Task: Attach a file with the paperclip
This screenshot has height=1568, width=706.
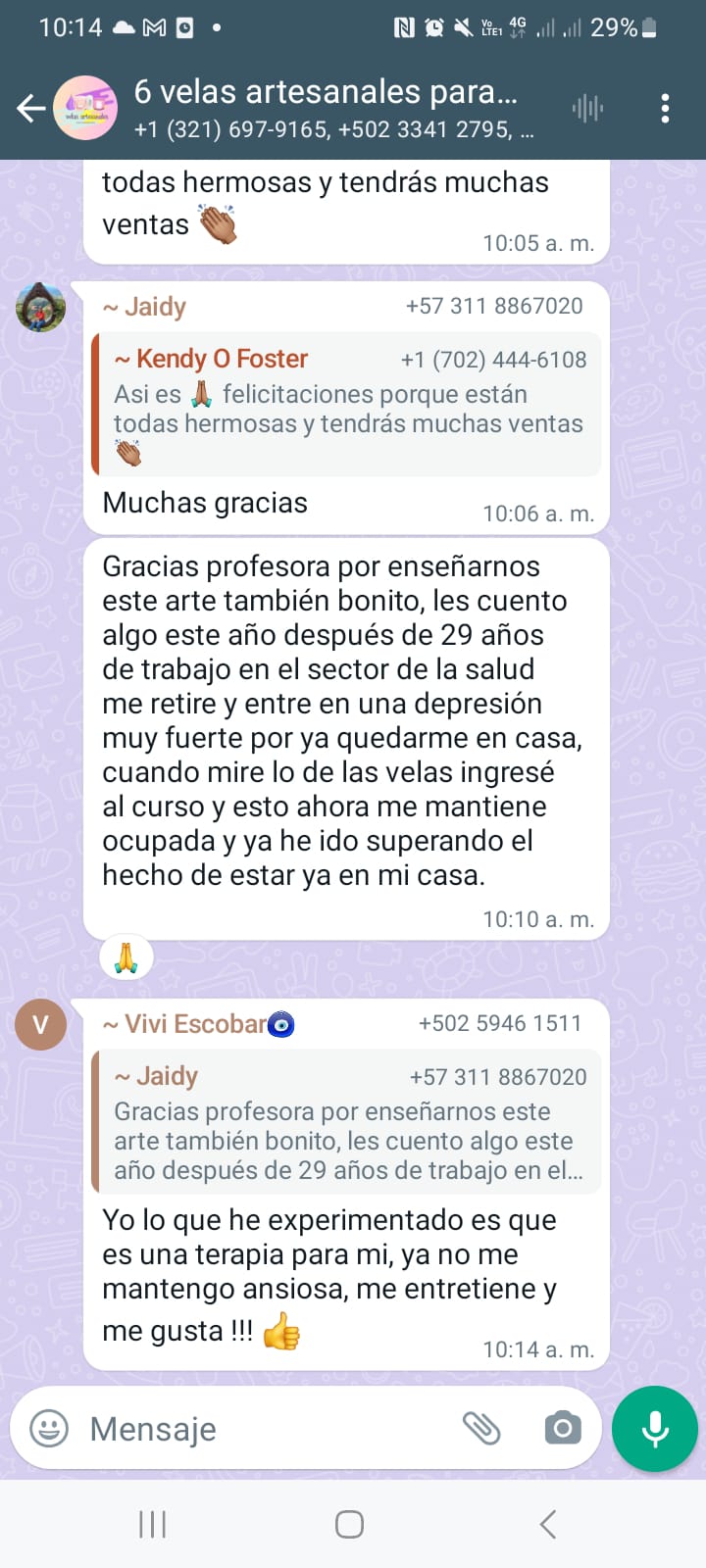Action: (x=481, y=1429)
